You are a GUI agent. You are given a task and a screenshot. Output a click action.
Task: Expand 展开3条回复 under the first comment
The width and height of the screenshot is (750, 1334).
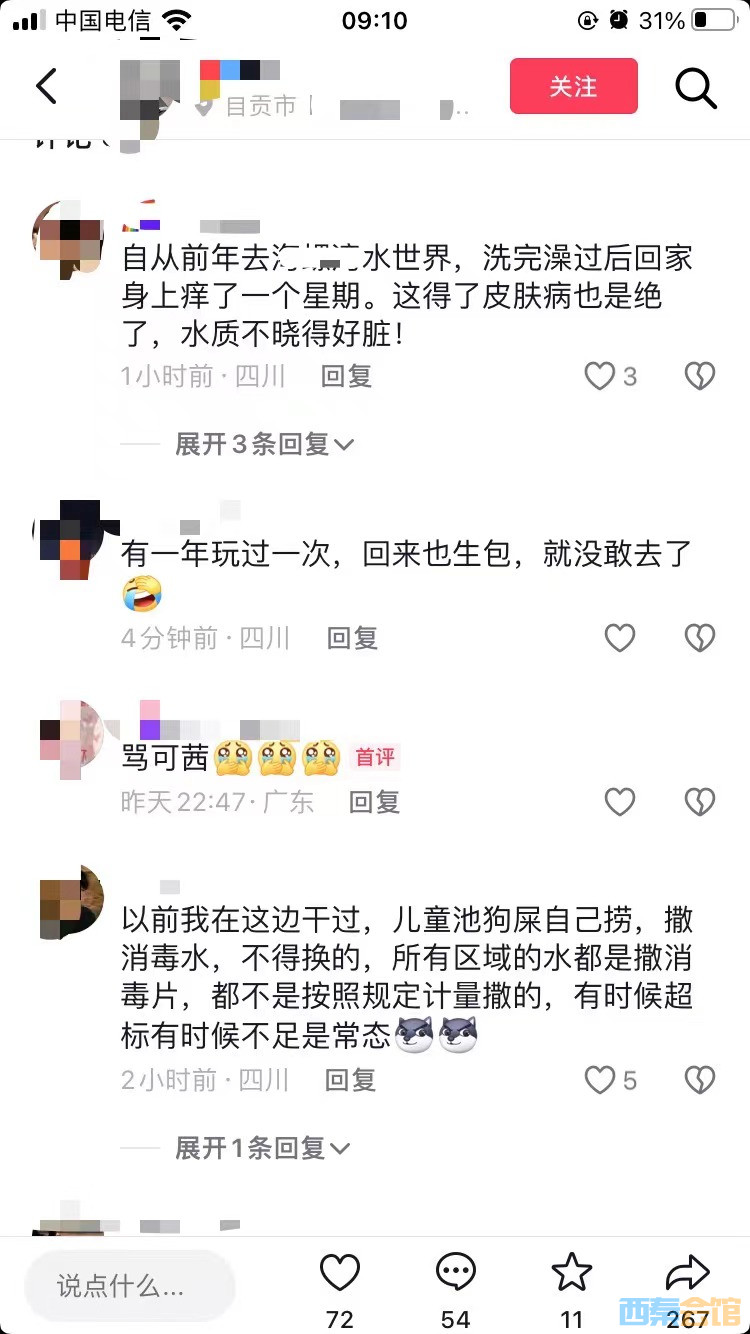point(264,444)
